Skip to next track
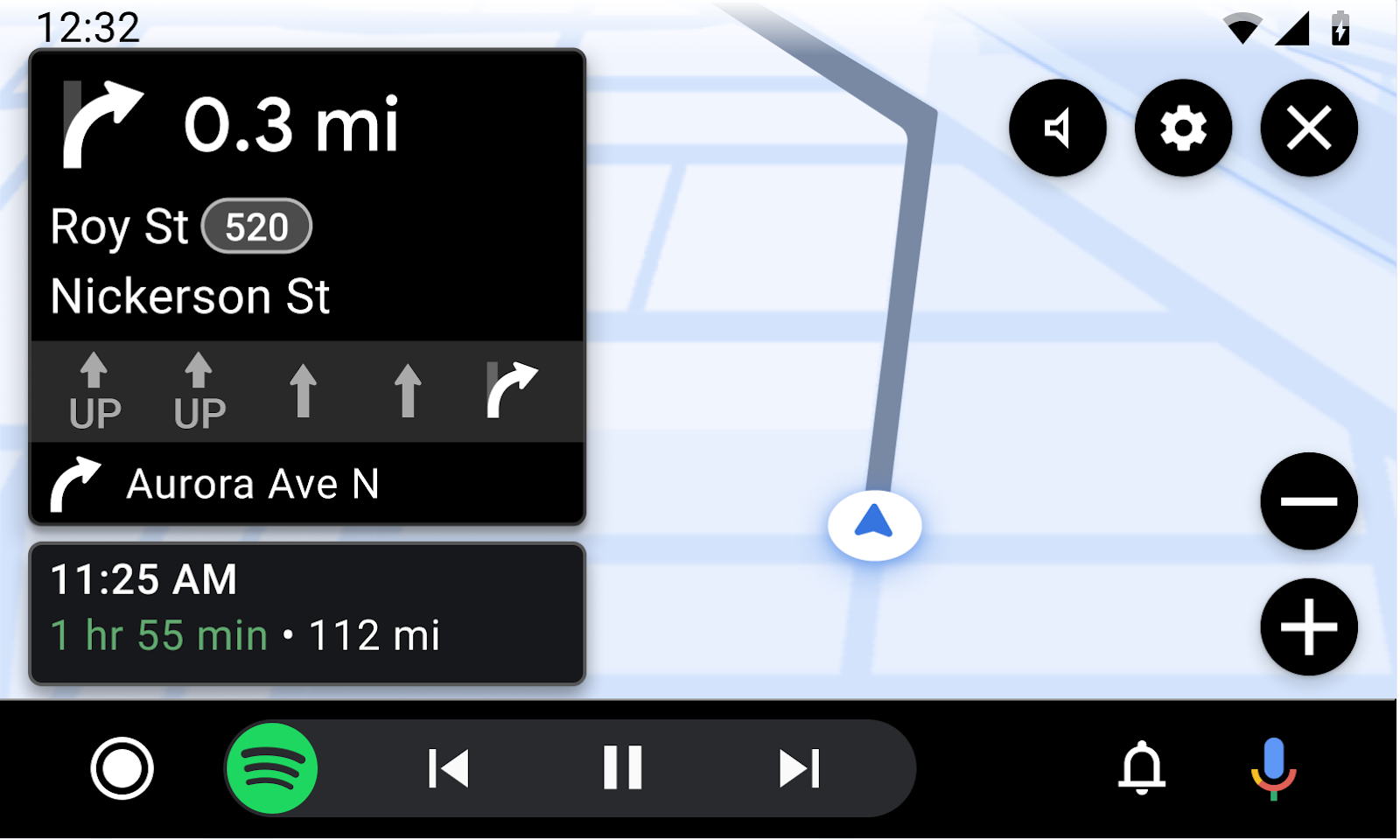Image resolution: width=1400 pixels, height=840 pixels. (x=799, y=768)
